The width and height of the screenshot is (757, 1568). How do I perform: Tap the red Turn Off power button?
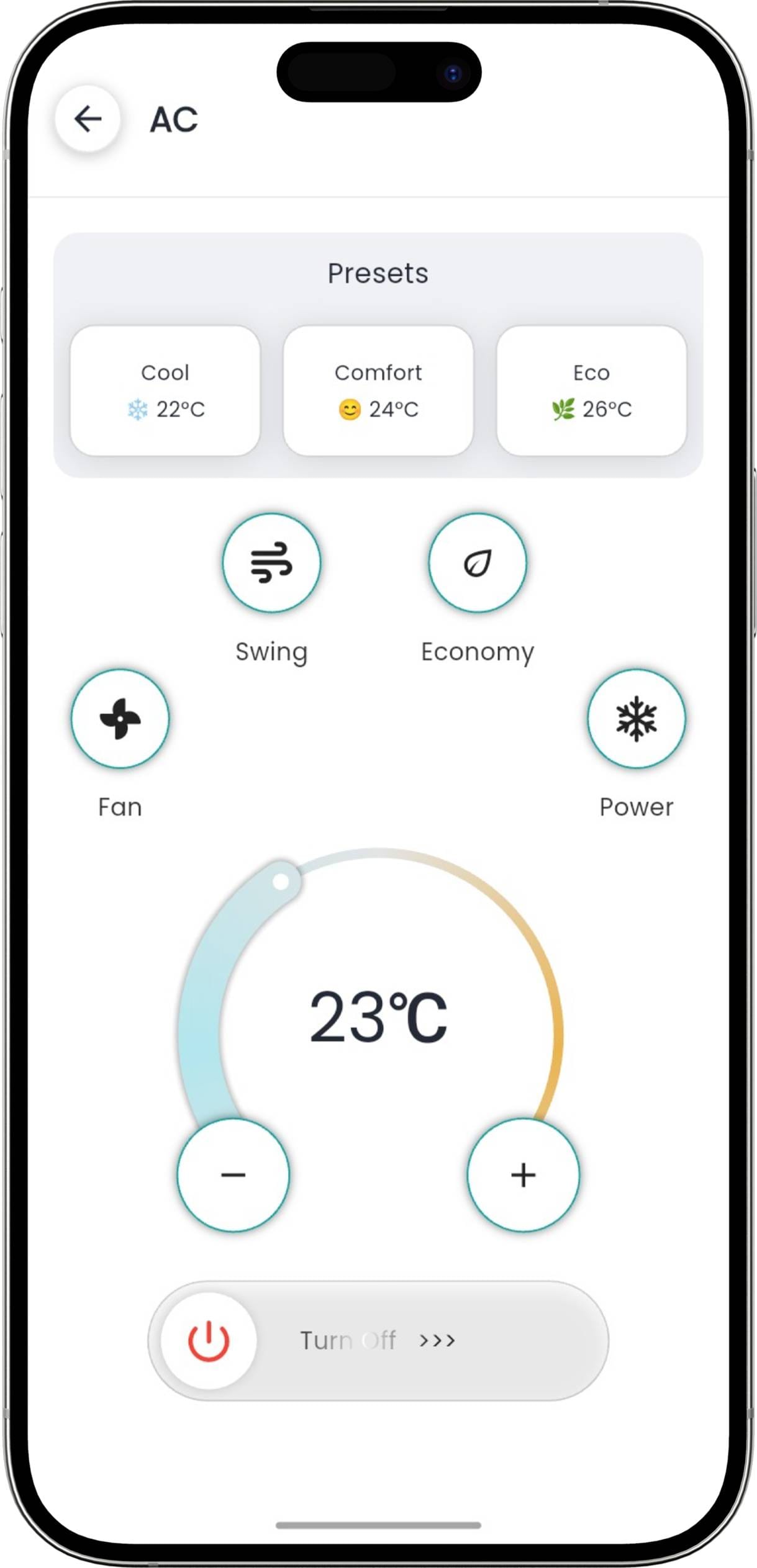209,1341
